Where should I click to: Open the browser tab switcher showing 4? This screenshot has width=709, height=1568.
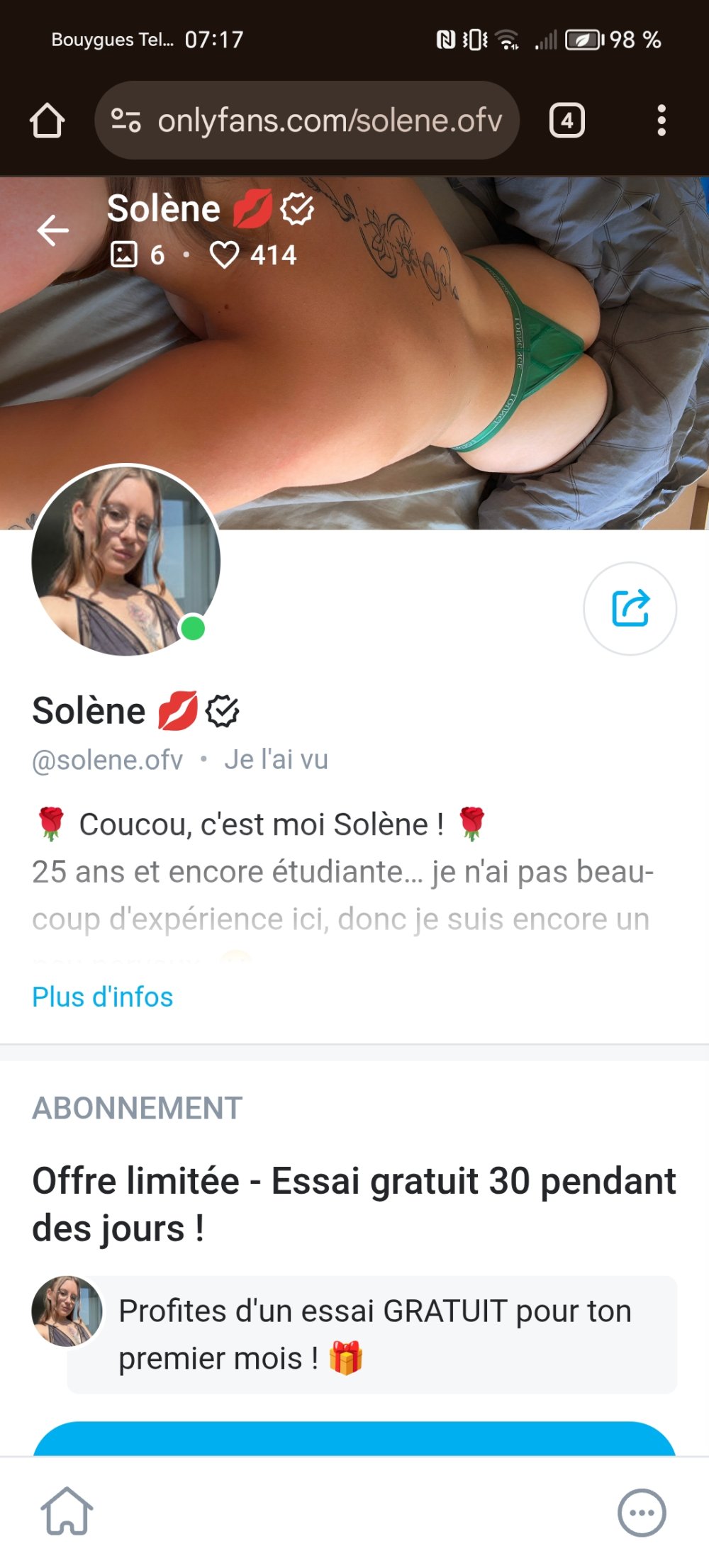567,121
